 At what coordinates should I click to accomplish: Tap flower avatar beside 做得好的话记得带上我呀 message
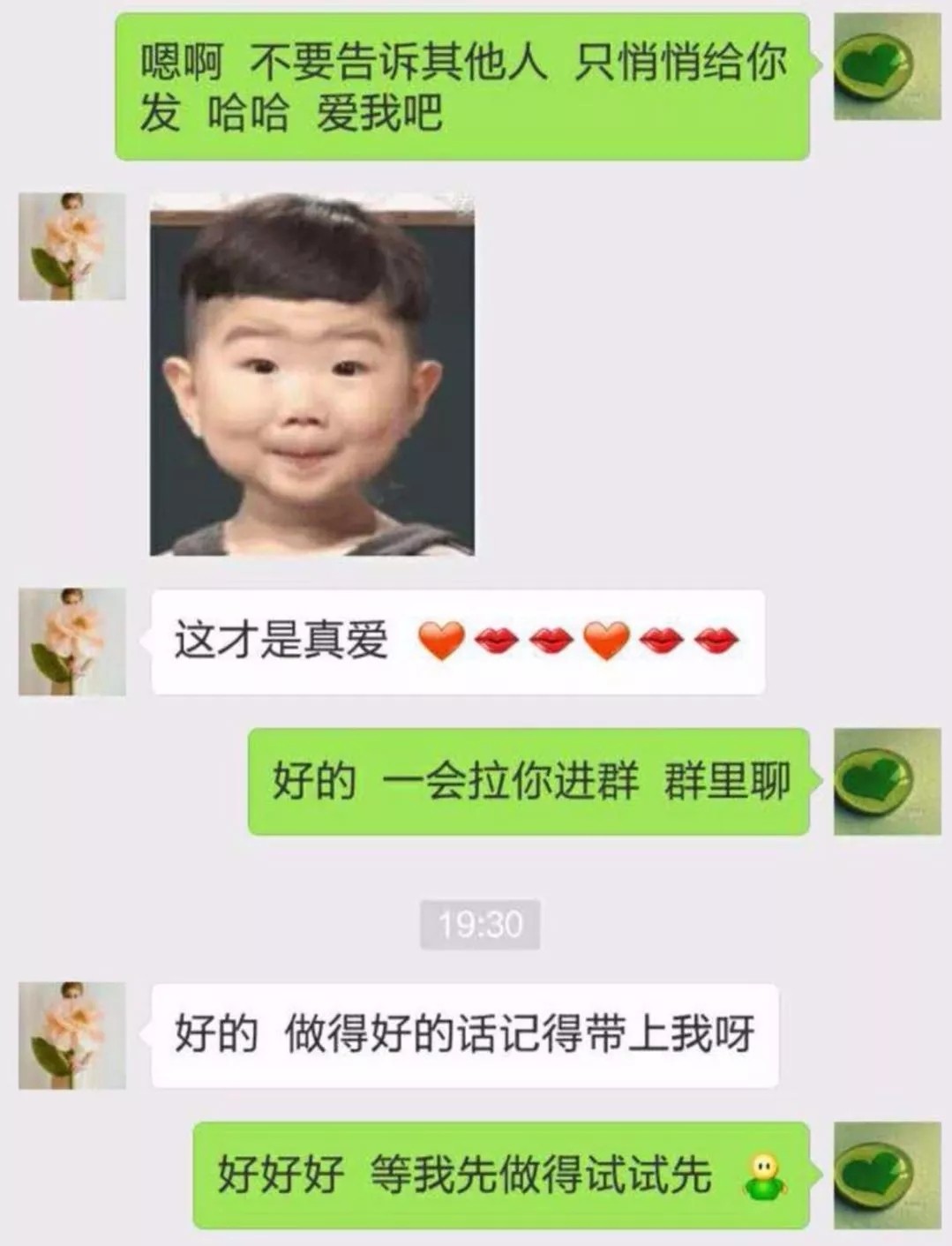pos(72,1035)
